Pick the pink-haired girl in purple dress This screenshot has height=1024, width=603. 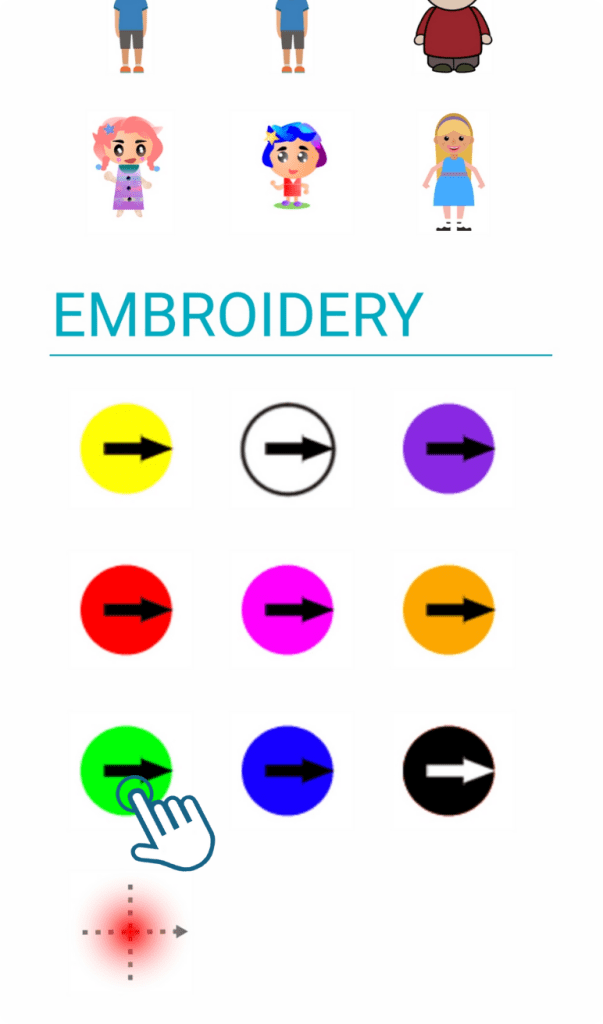pyautogui.click(x=128, y=166)
